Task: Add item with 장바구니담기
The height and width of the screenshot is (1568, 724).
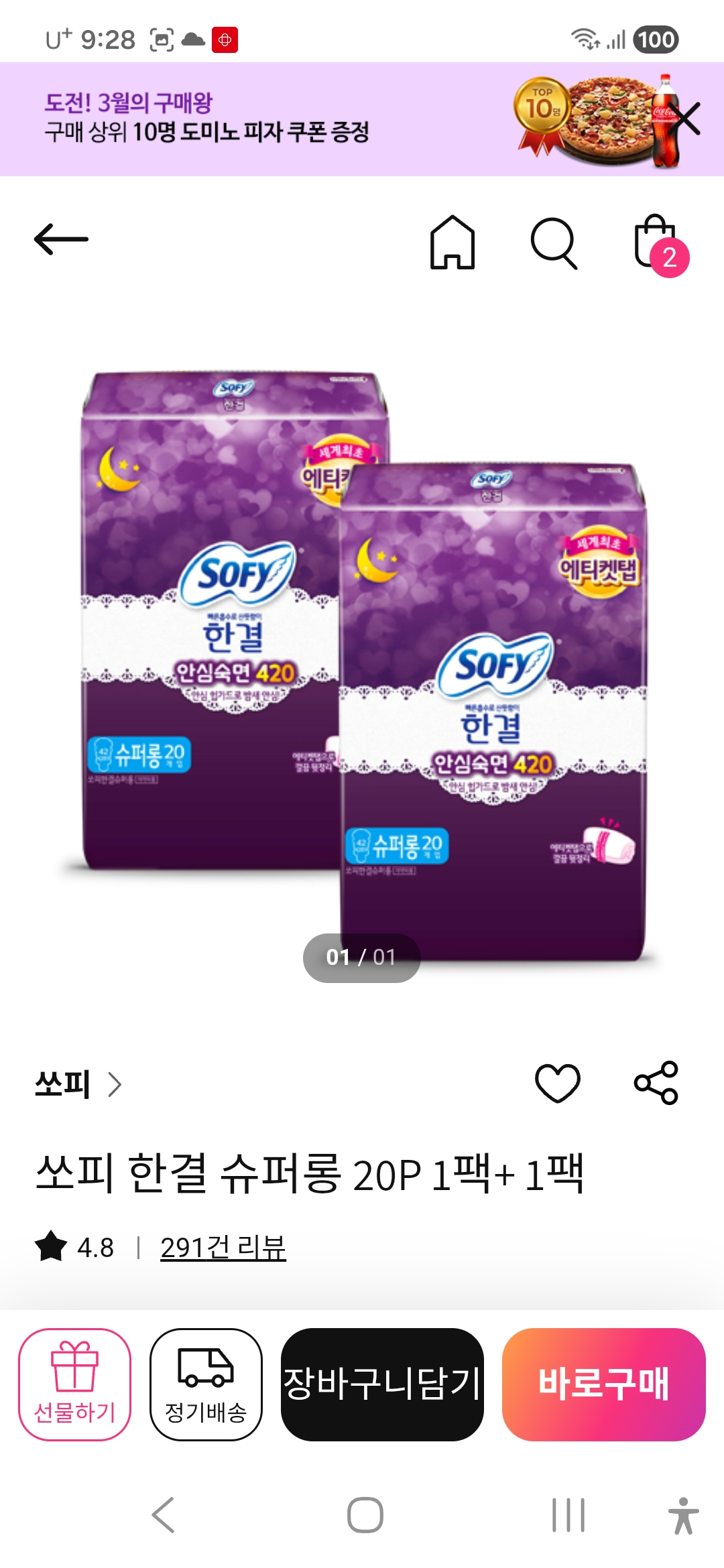Action: pyautogui.click(x=382, y=1384)
